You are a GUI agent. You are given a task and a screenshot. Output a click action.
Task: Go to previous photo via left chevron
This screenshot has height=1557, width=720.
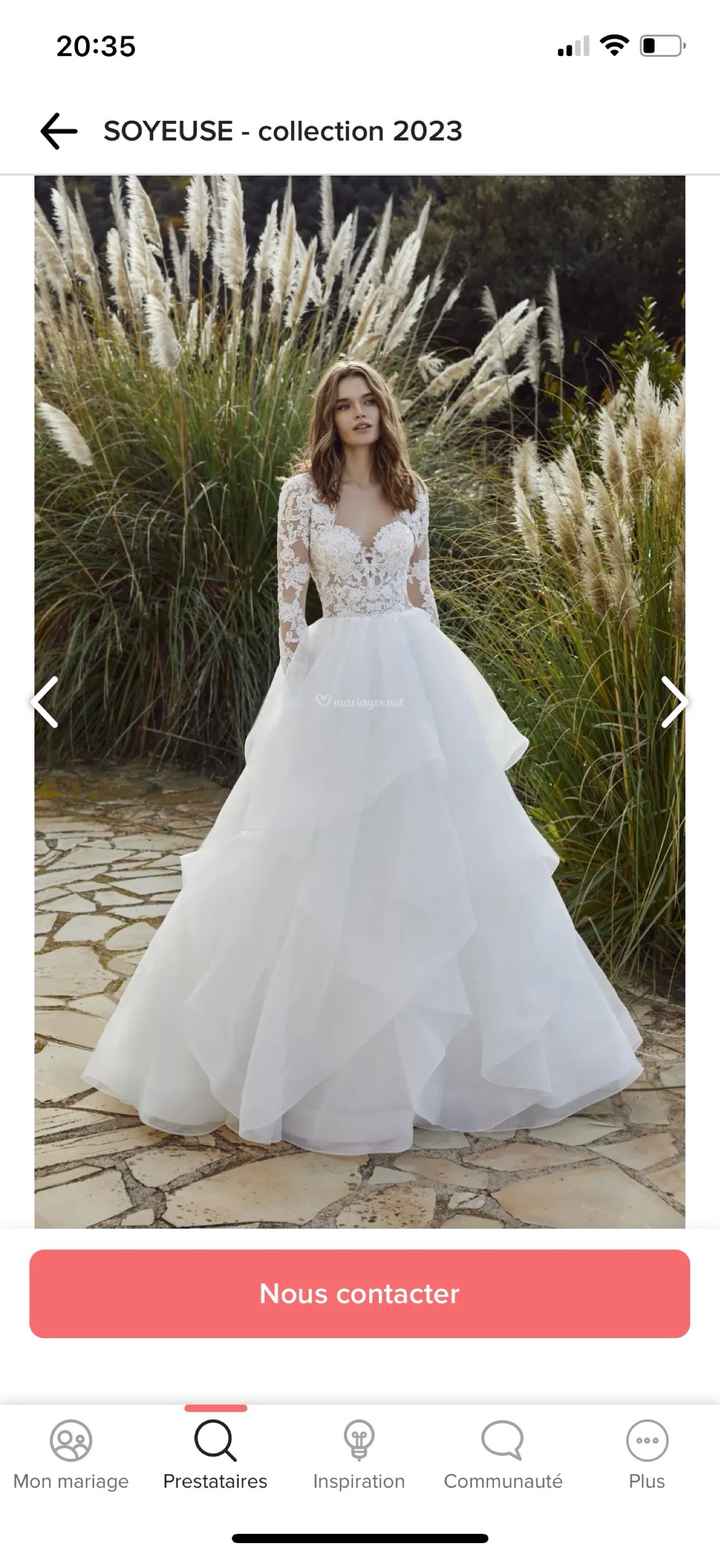point(44,702)
